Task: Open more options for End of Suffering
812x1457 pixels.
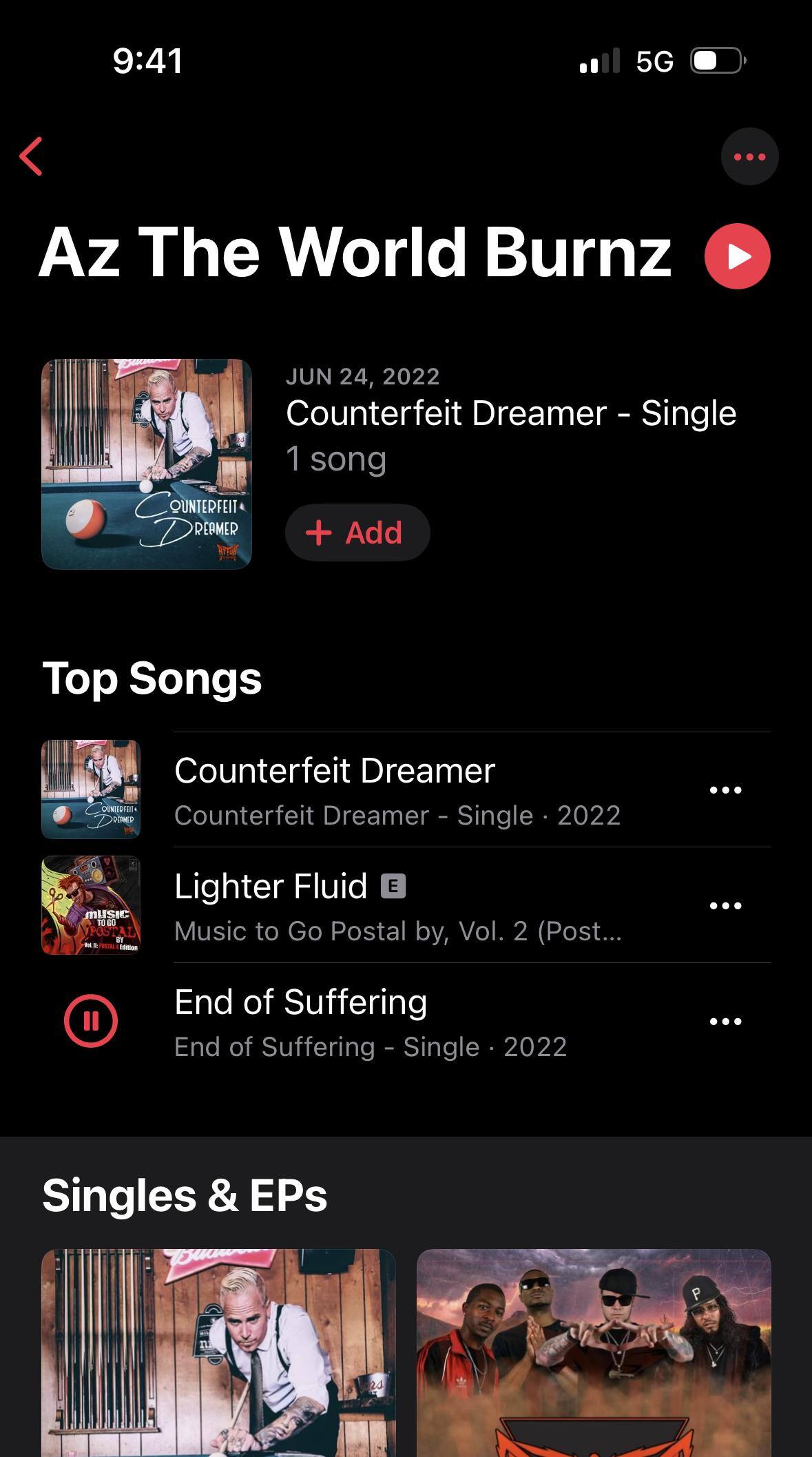Action: 725,1022
